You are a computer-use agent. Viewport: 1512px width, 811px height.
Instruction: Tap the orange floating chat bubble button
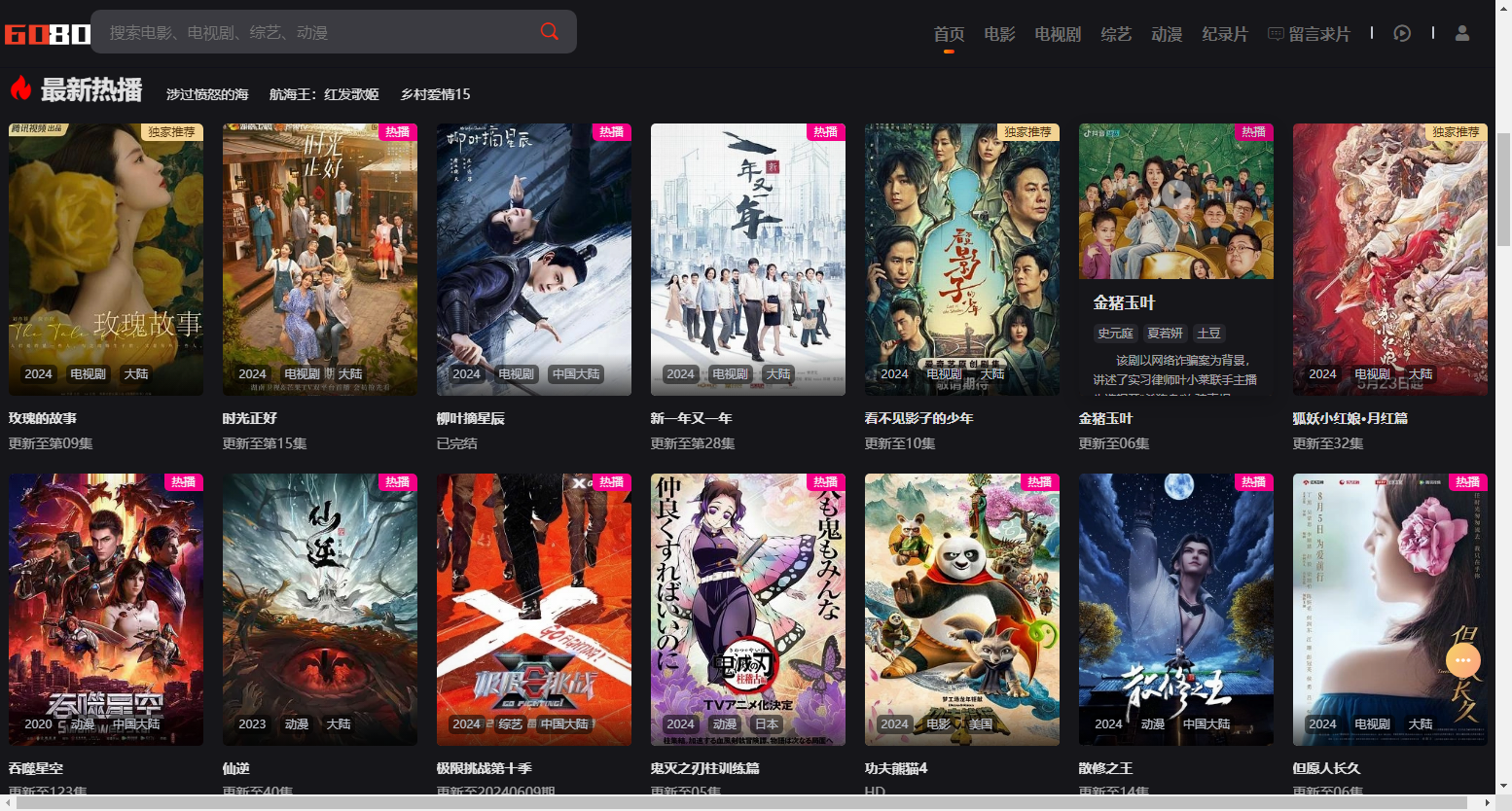coord(1462,660)
